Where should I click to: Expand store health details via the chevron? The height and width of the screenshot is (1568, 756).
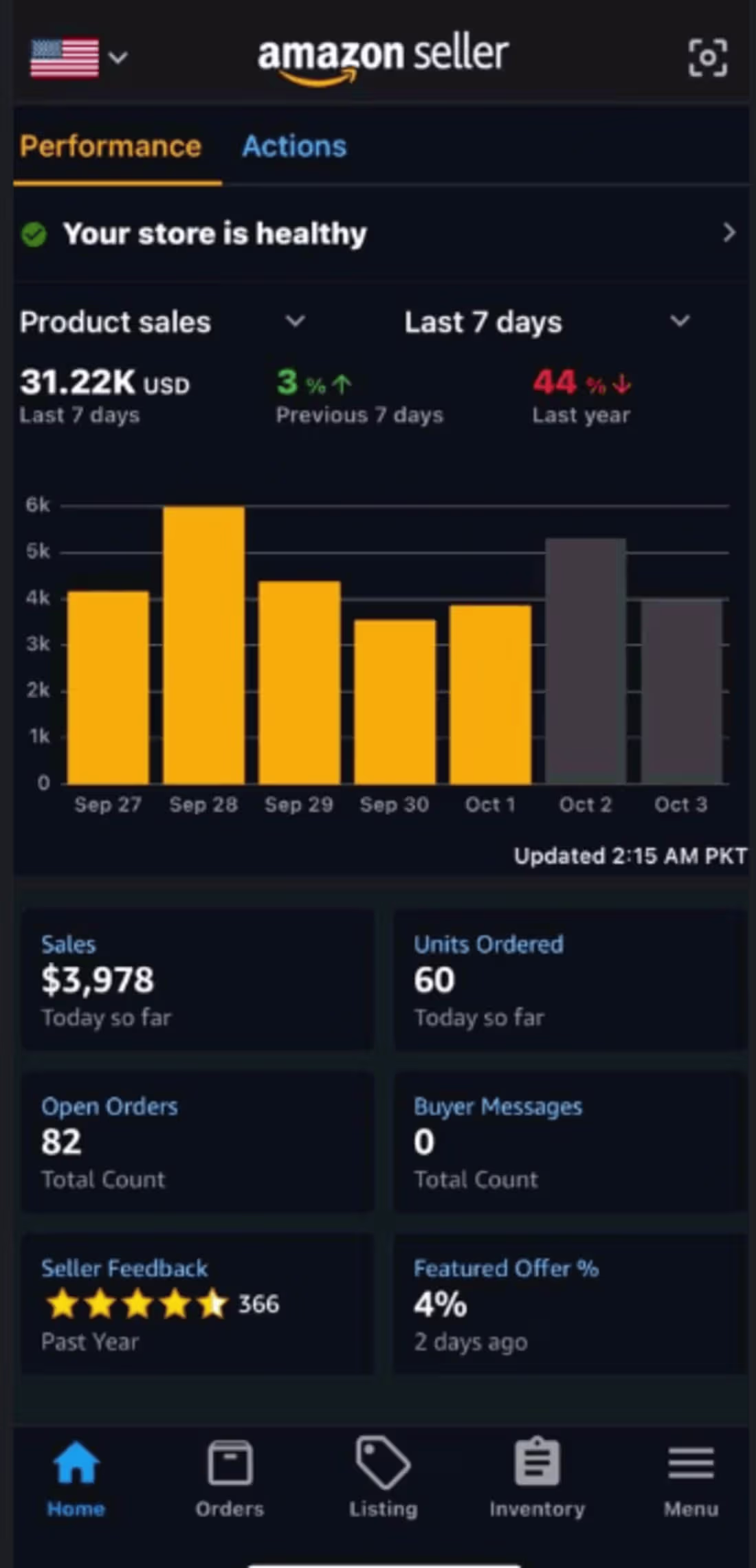(x=729, y=234)
